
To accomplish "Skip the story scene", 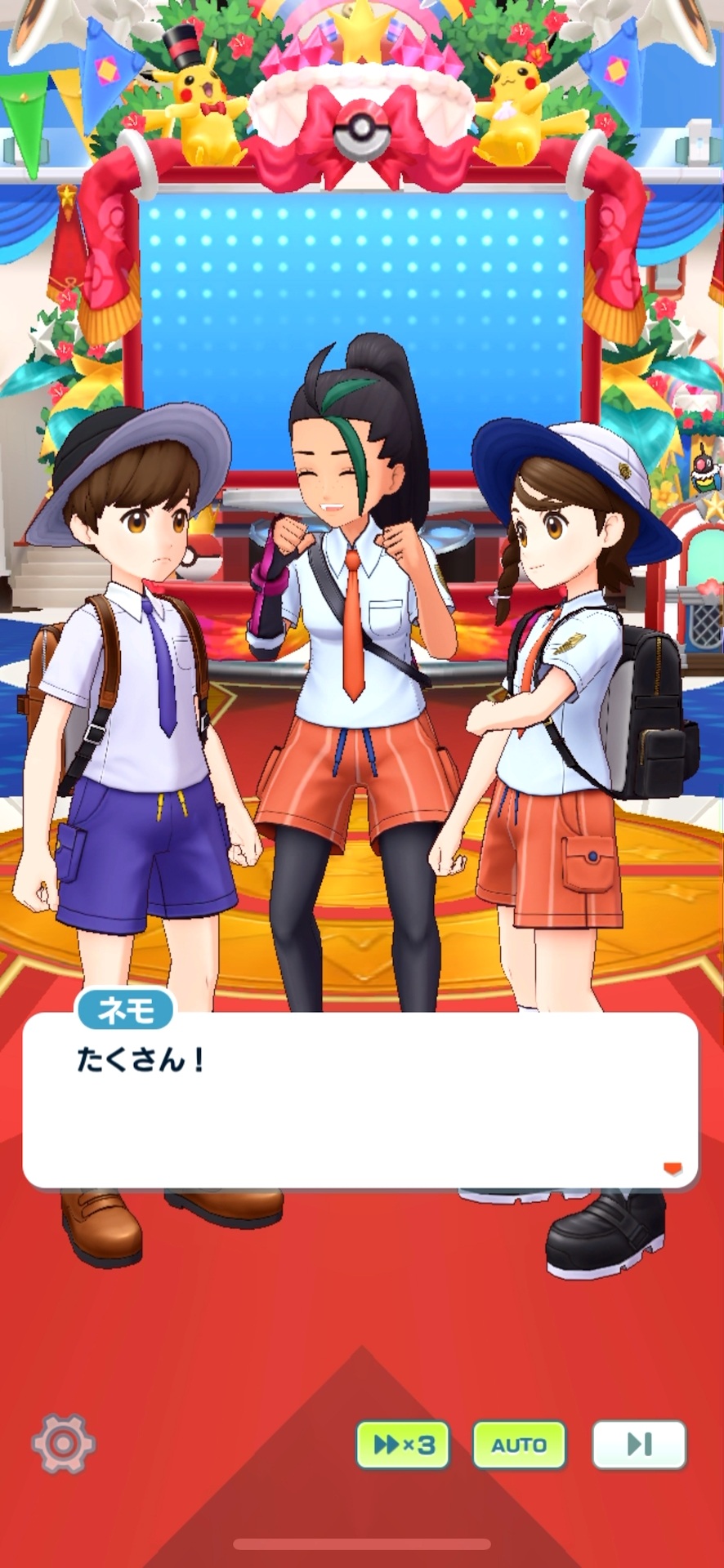I will (638, 1445).
